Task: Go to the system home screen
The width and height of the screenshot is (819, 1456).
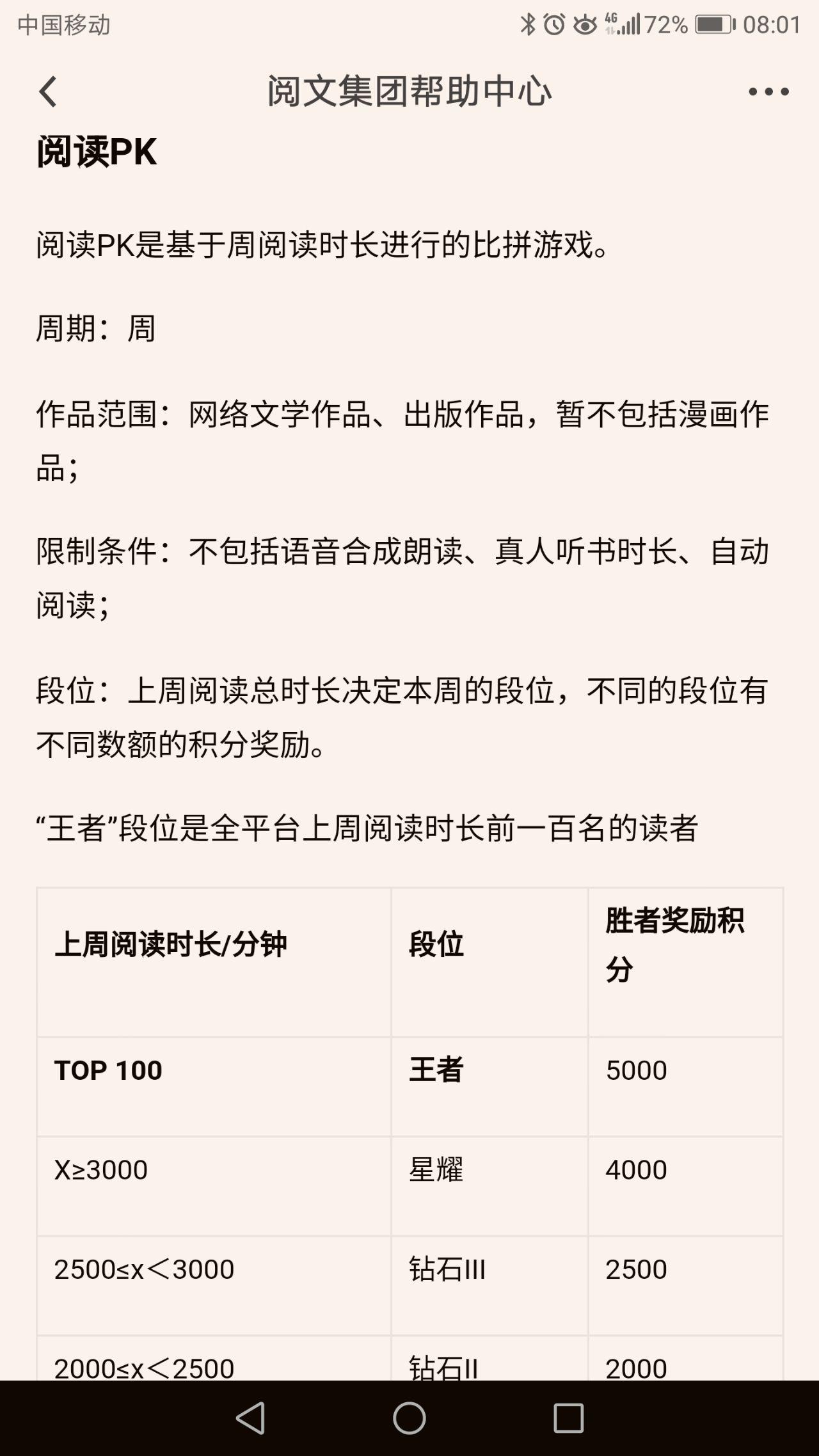Action: coord(409,1418)
